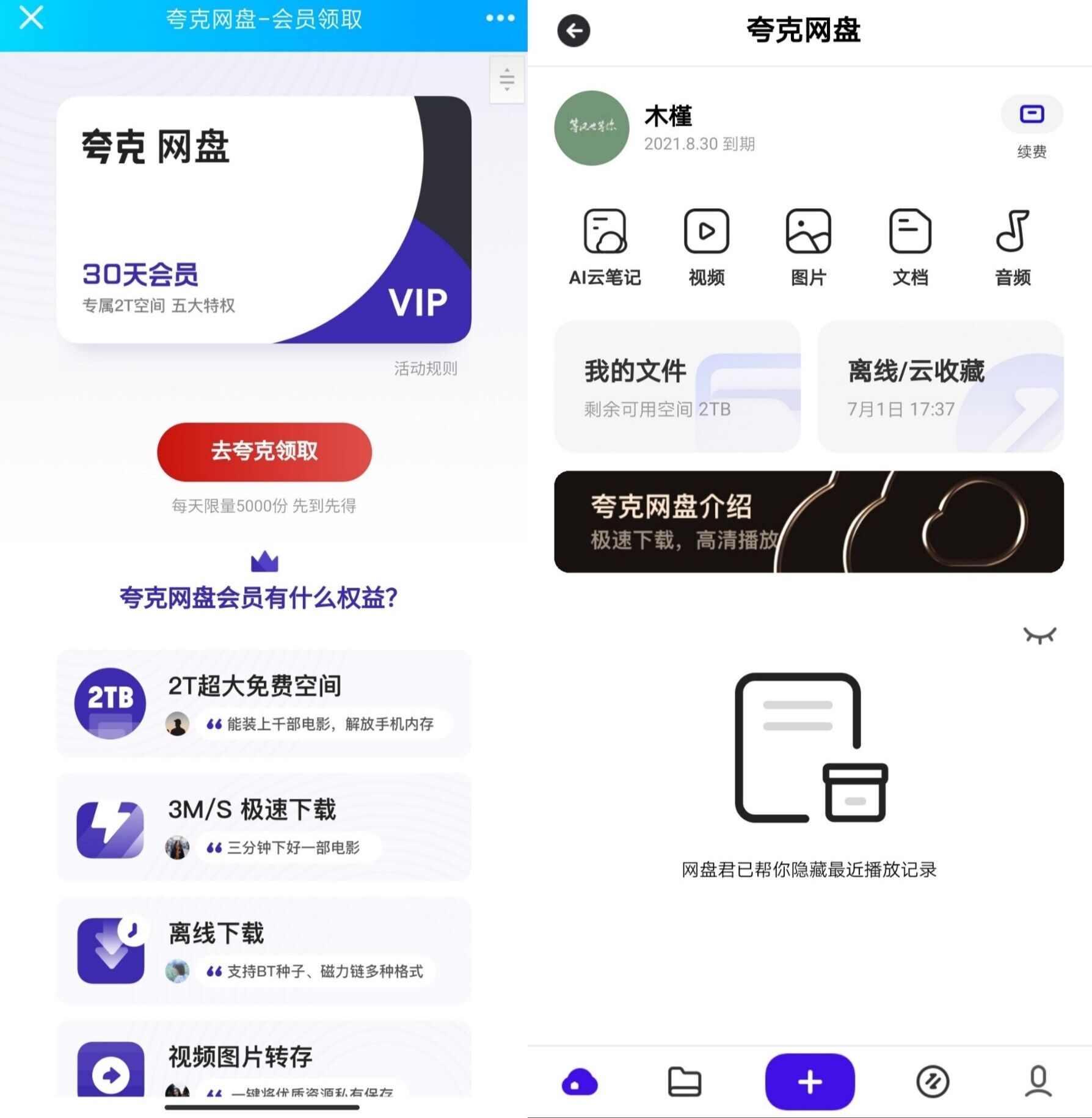1092x1118 pixels.
Task: Open the 我的文件 card
Action: pyautogui.click(x=677, y=386)
